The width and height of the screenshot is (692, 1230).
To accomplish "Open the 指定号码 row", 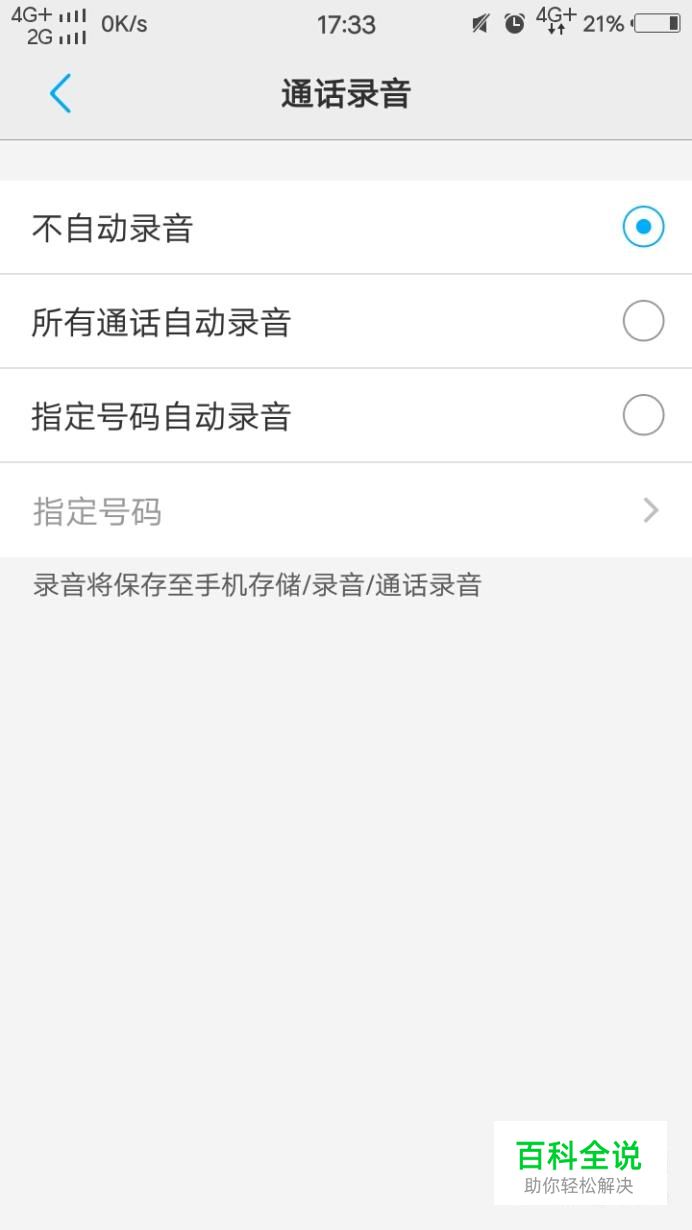I will (346, 511).
